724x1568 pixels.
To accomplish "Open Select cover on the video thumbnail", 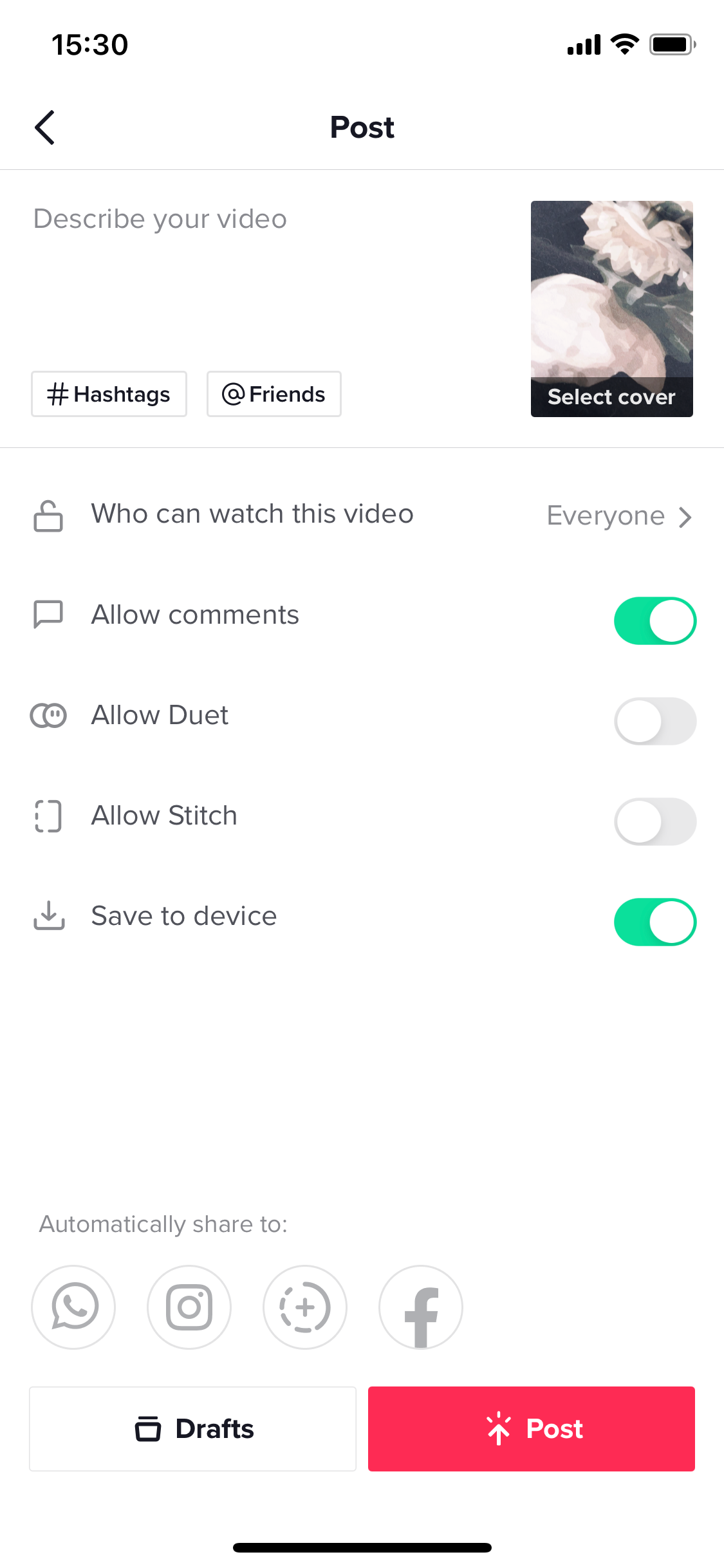I will (611, 397).
